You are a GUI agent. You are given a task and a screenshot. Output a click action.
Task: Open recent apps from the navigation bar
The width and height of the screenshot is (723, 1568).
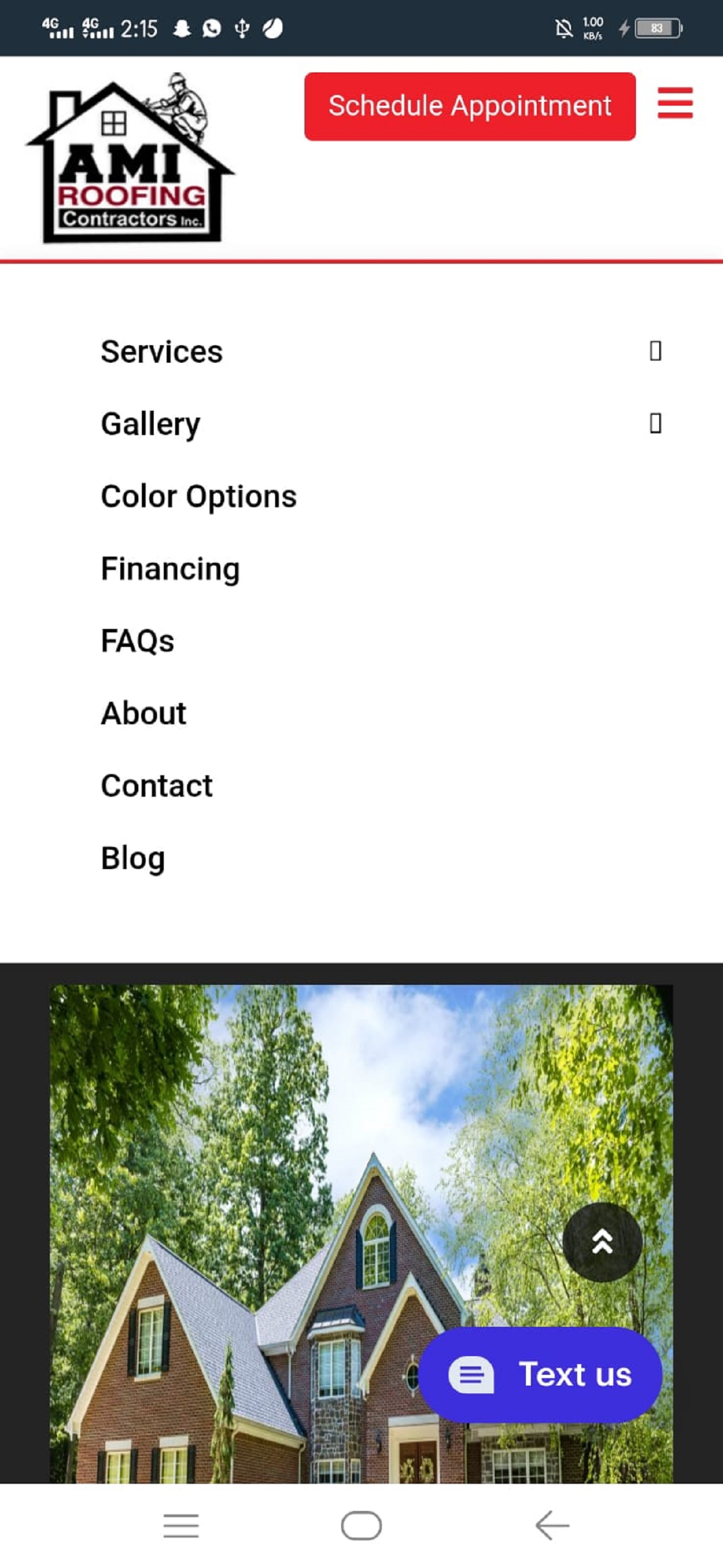point(181,1526)
